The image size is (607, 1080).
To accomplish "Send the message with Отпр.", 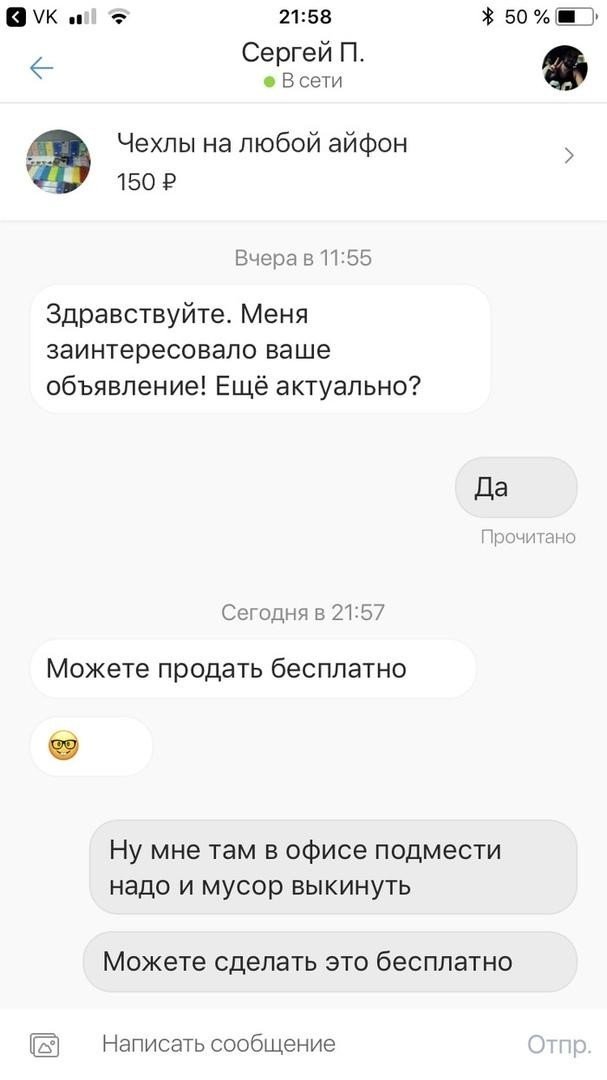I will 559,1045.
